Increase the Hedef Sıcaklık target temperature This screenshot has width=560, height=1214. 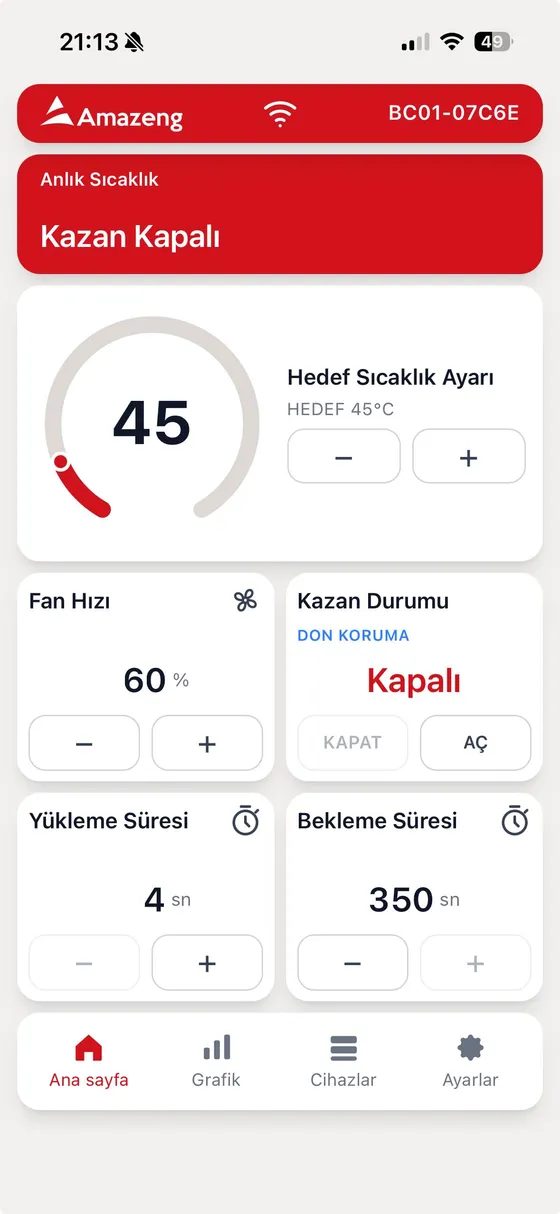469,457
